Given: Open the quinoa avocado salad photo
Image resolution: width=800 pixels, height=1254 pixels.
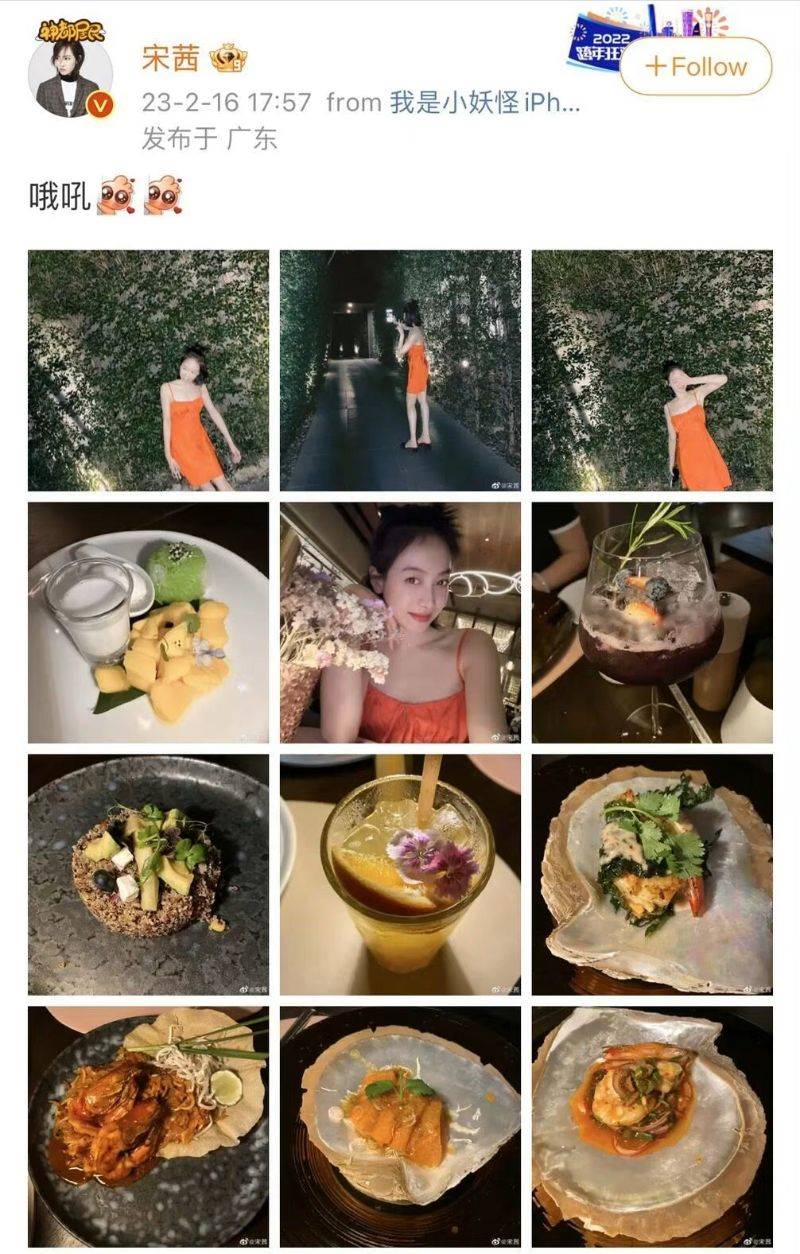Looking at the screenshot, I should point(148,874).
